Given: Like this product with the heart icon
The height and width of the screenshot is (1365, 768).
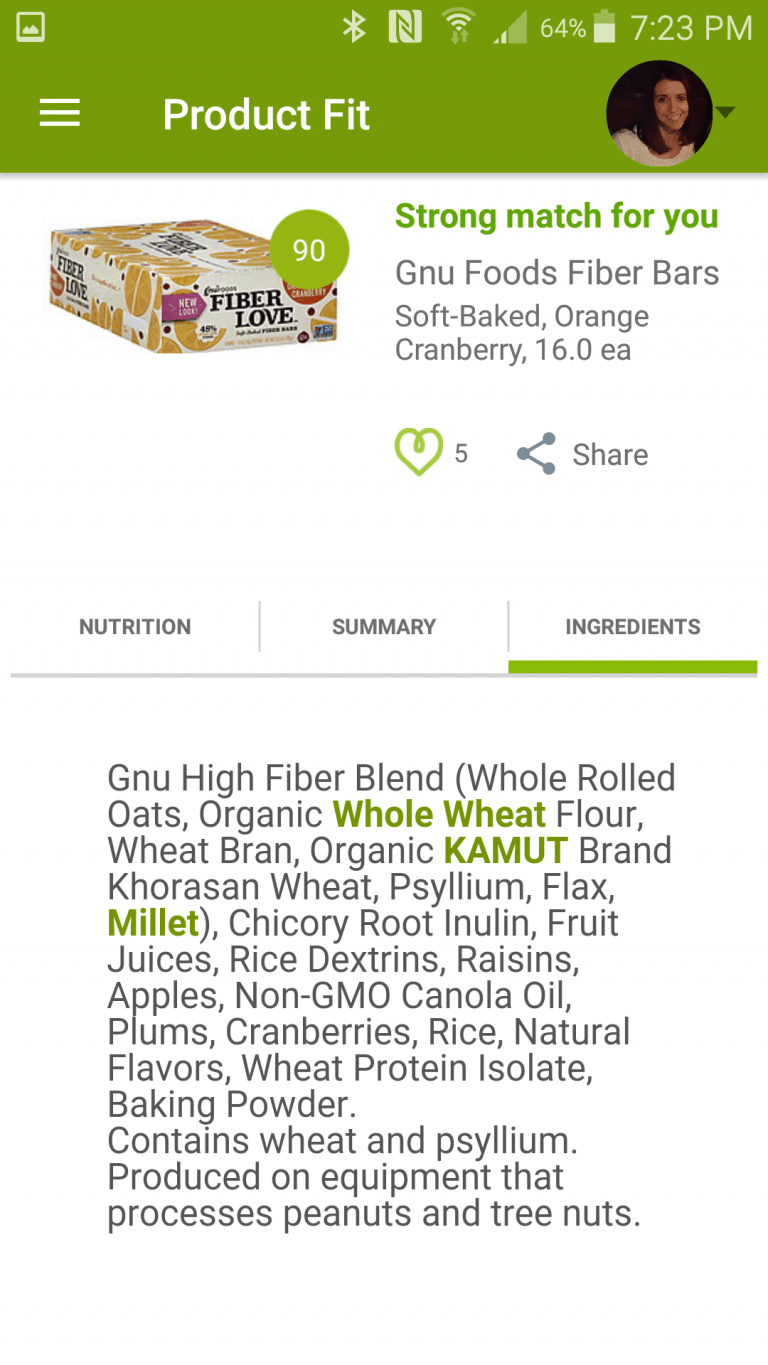Looking at the screenshot, I should tap(418, 453).
